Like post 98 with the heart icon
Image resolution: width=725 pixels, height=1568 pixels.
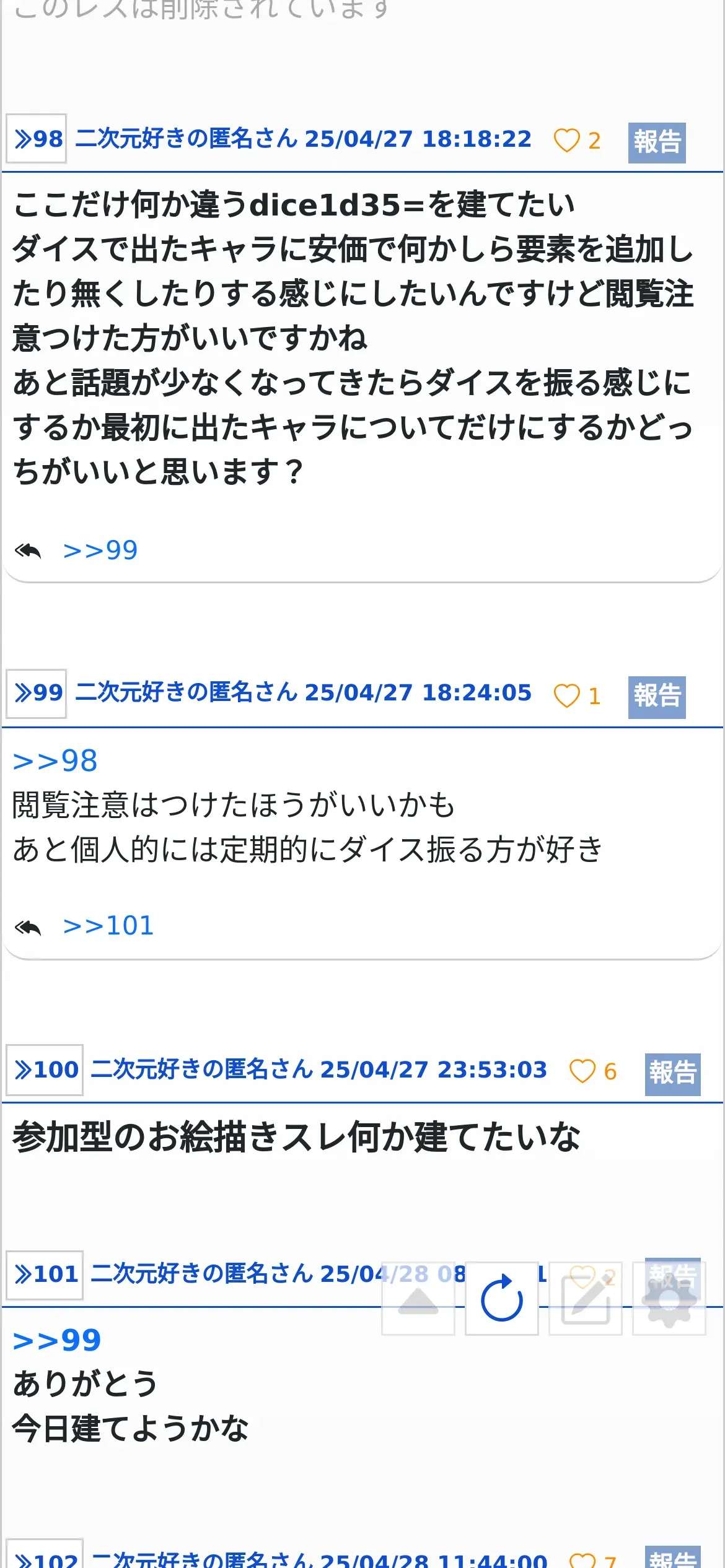(566, 141)
